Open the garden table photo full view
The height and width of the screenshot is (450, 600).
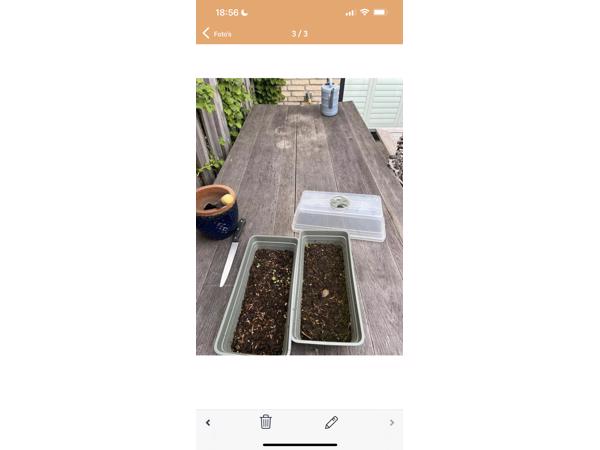point(299,216)
